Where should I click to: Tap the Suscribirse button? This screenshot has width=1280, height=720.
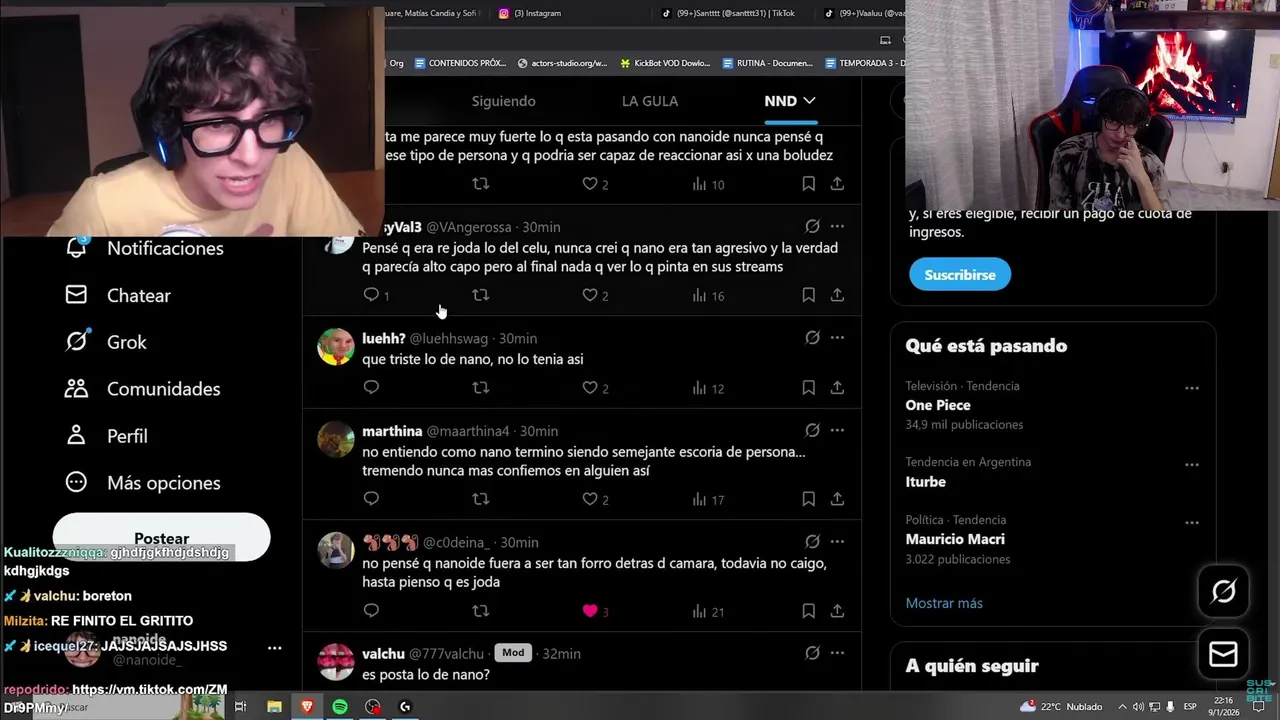coord(959,275)
